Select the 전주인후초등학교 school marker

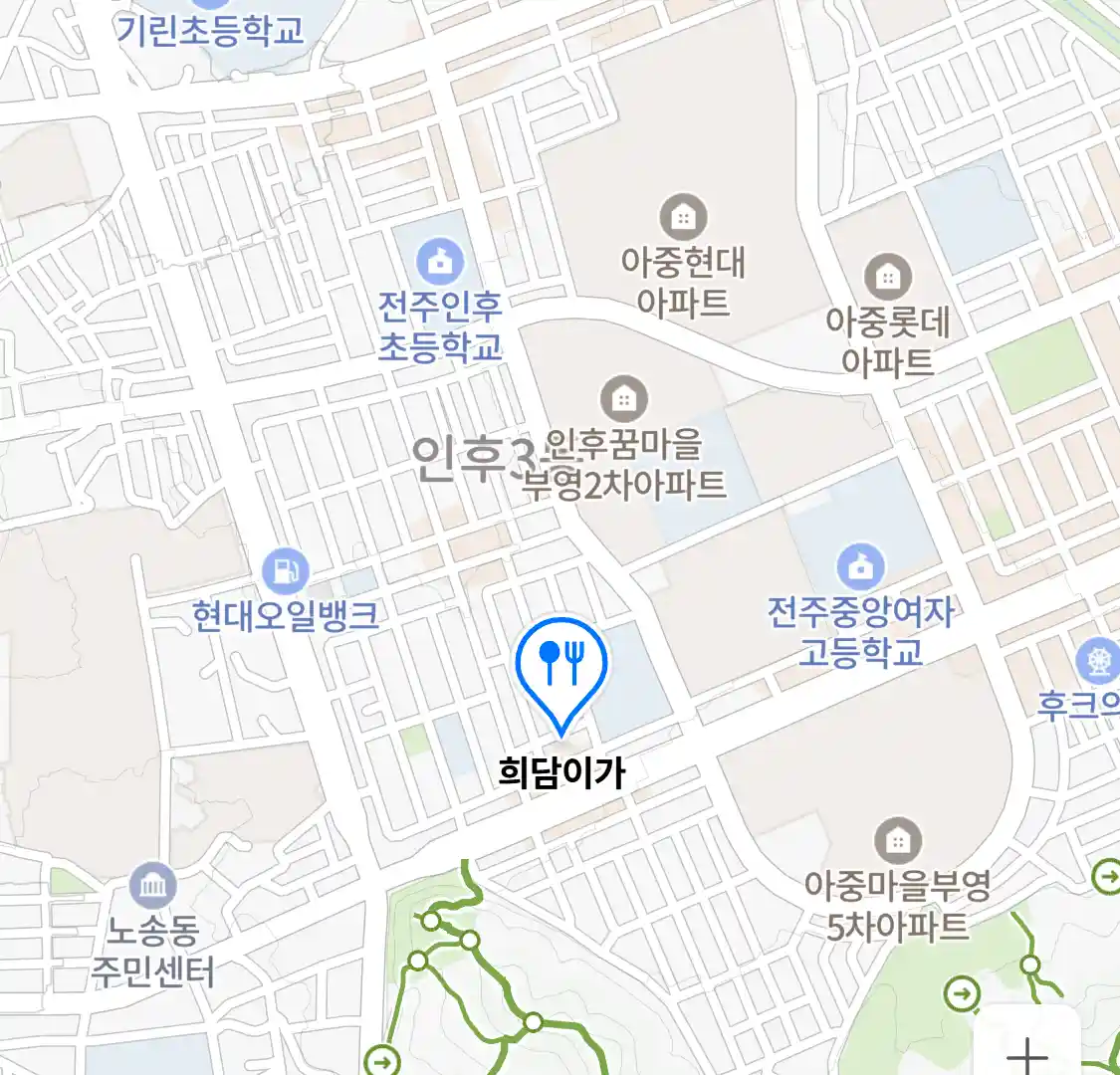439,263
